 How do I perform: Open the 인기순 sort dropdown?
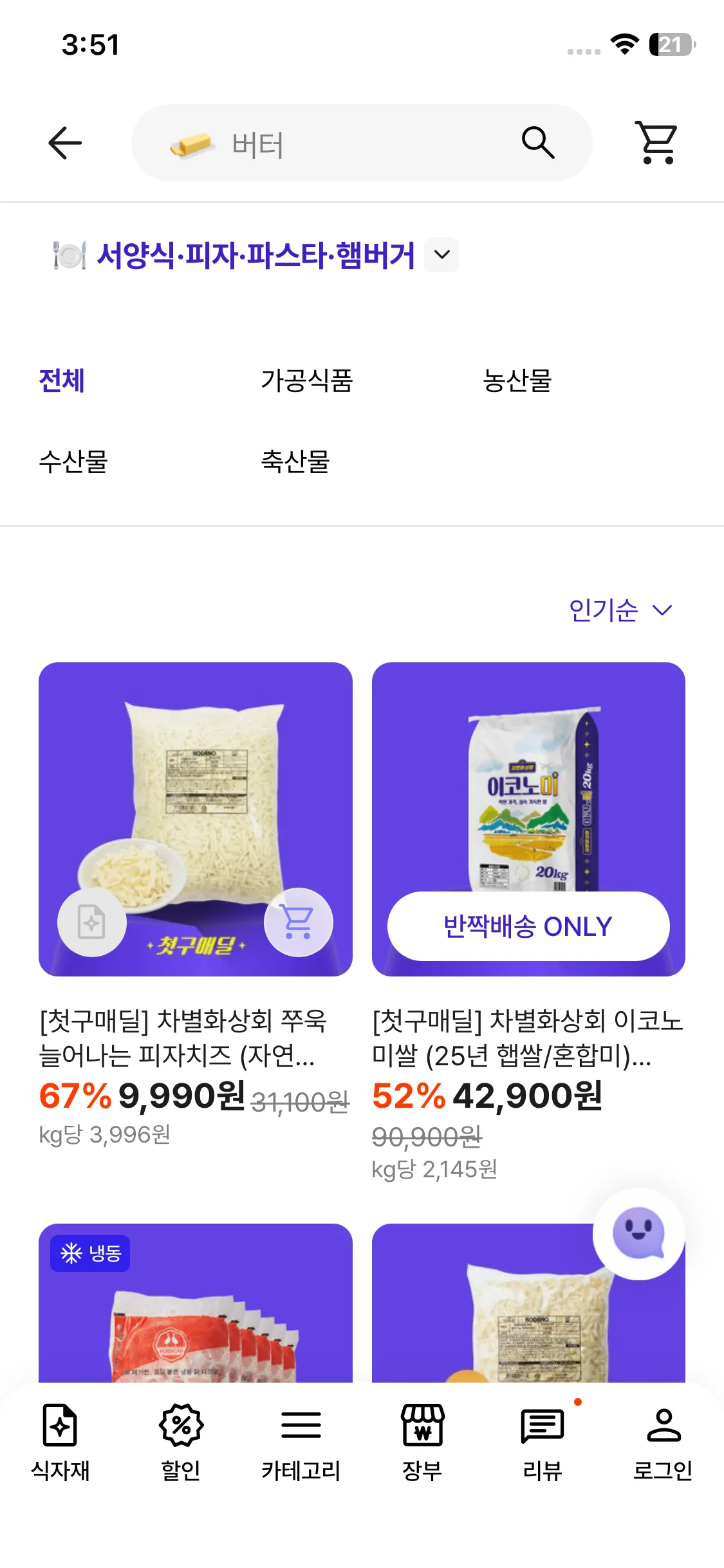tap(620, 610)
